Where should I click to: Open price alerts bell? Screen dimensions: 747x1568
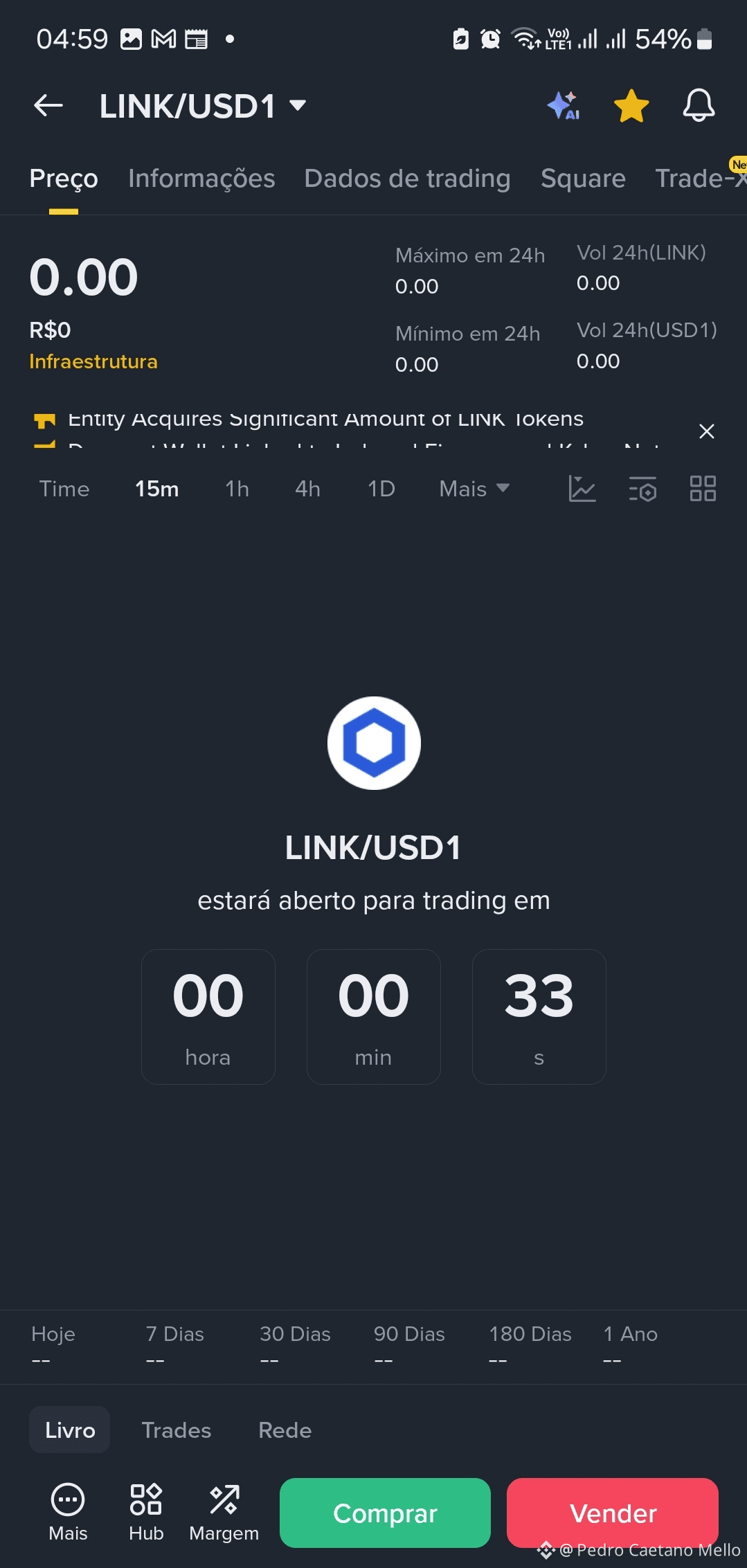pos(699,106)
